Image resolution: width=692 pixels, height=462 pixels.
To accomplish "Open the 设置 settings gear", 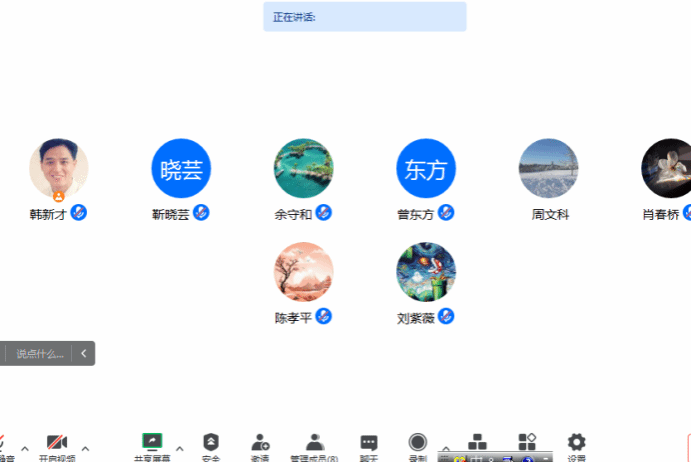I will tap(576, 446).
